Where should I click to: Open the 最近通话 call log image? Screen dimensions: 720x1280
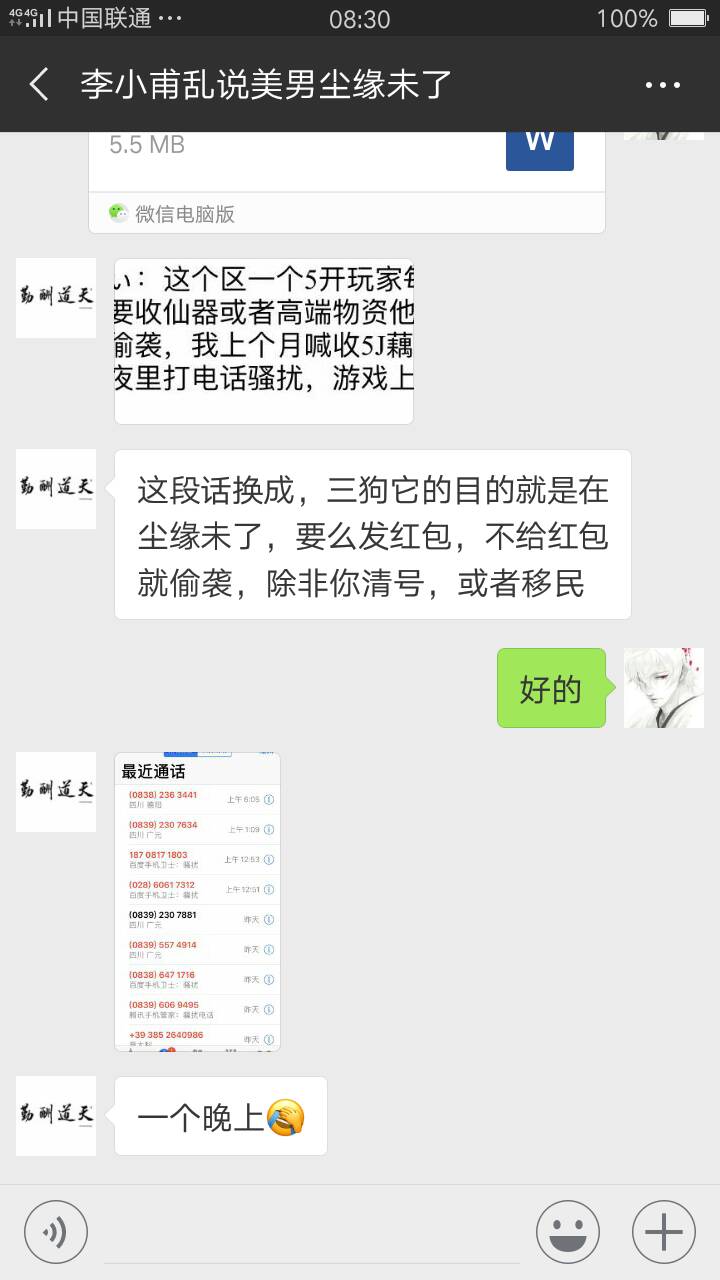[198, 901]
